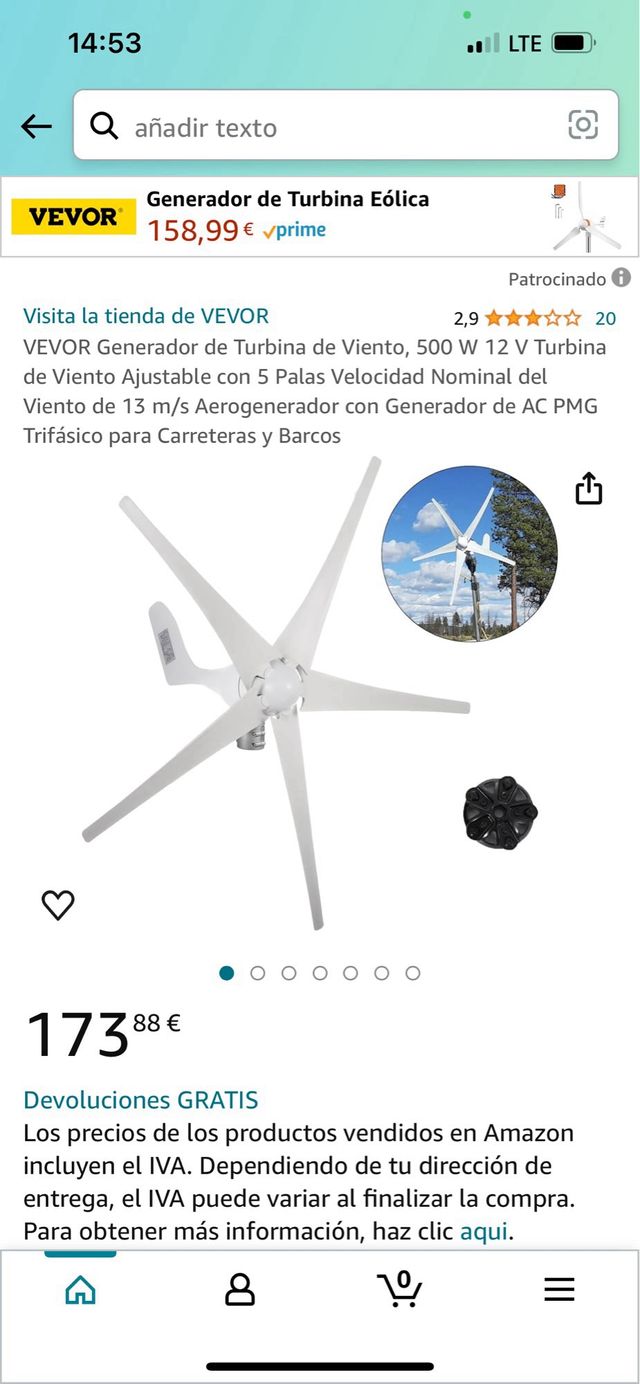This screenshot has width=640, height=1384.
Task: Open the hamburger menu tab
Action: pos(559,1290)
